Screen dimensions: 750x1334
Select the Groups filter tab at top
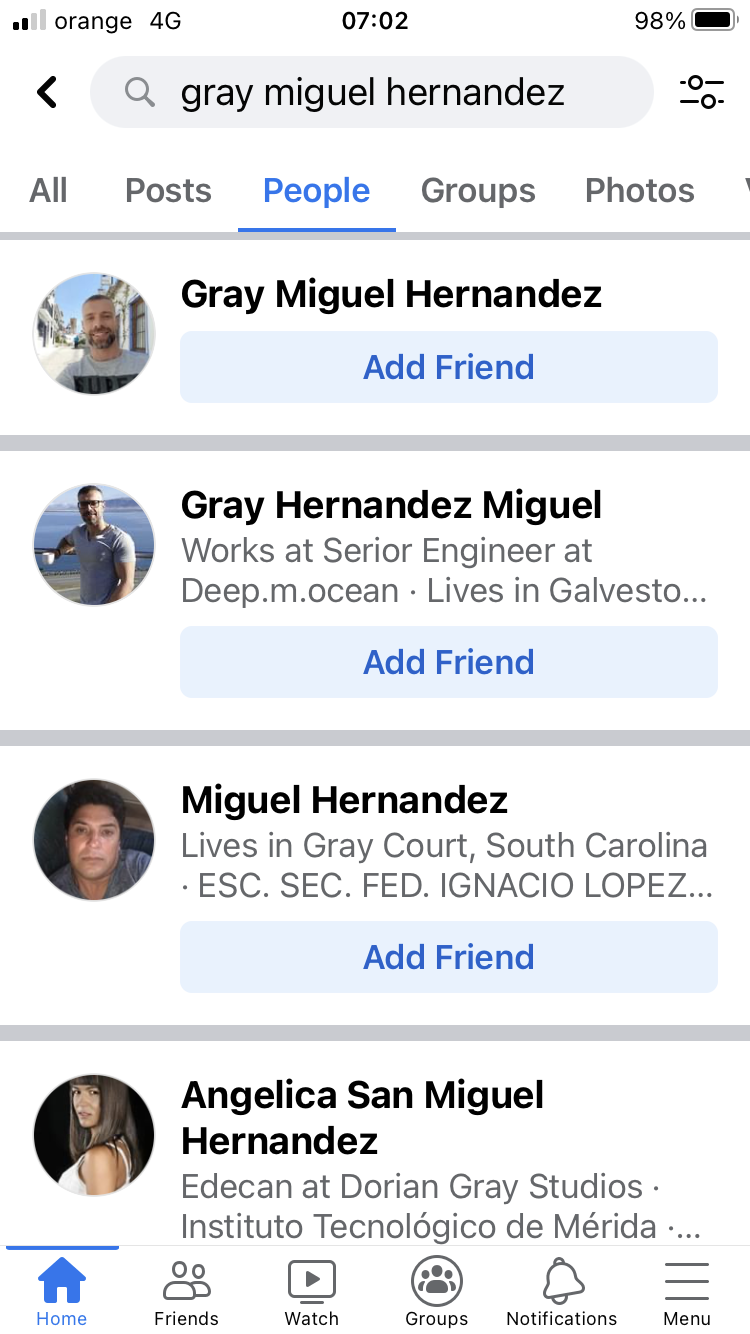478,190
